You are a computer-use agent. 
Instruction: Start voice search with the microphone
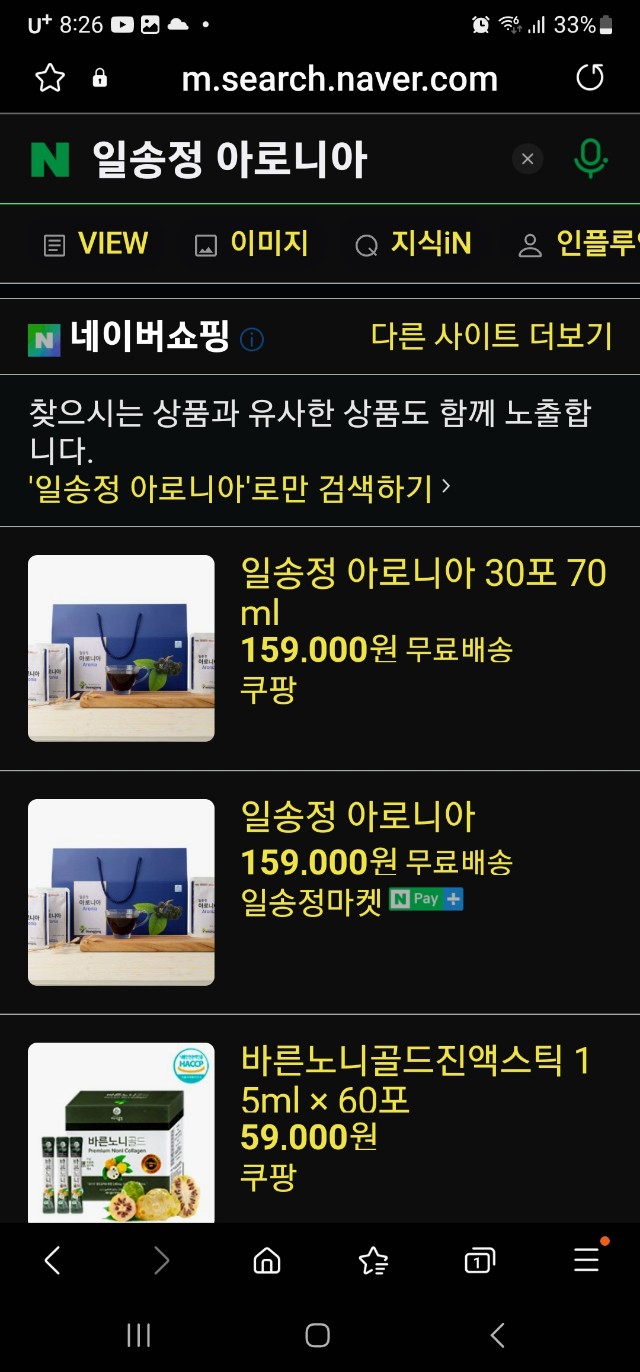(590, 159)
